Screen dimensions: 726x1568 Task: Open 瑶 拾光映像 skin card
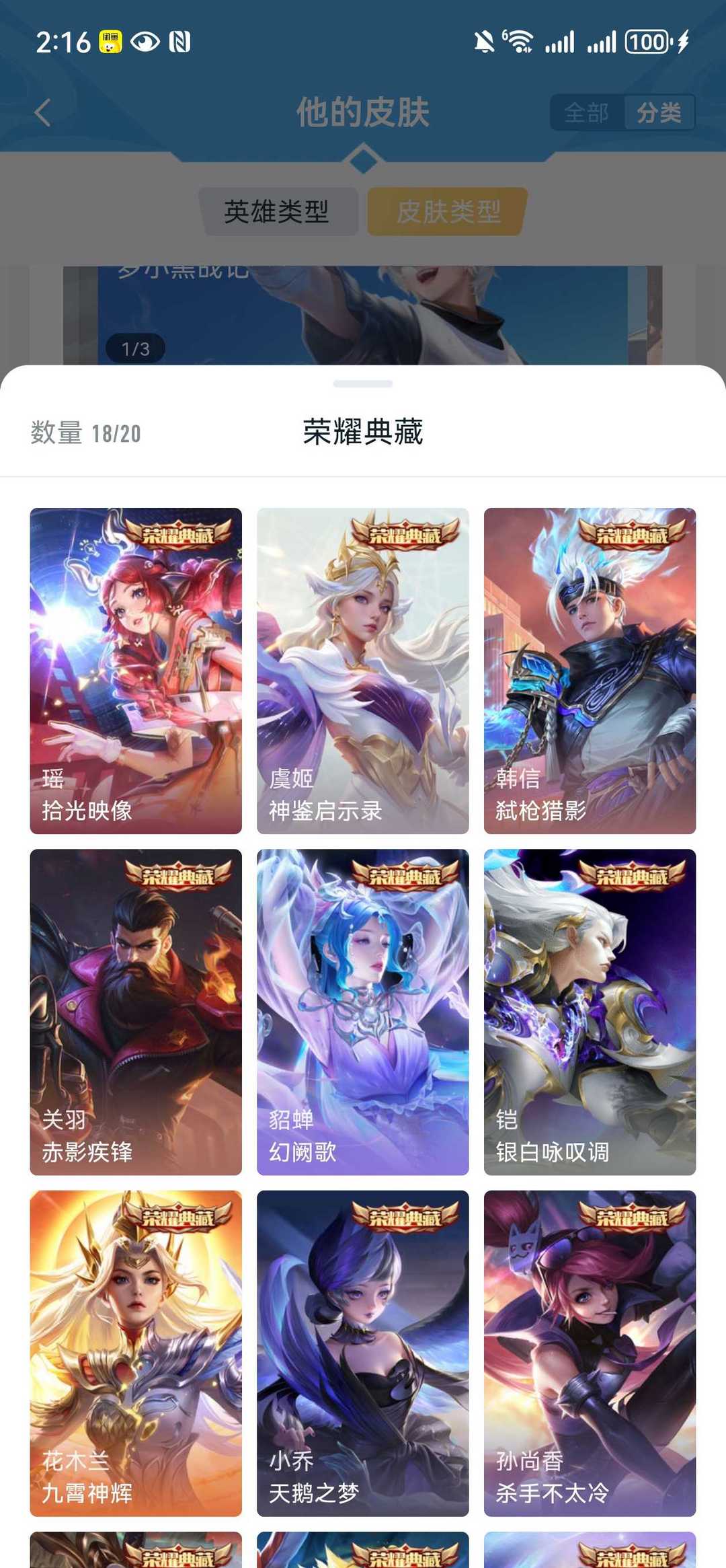click(136, 671)
